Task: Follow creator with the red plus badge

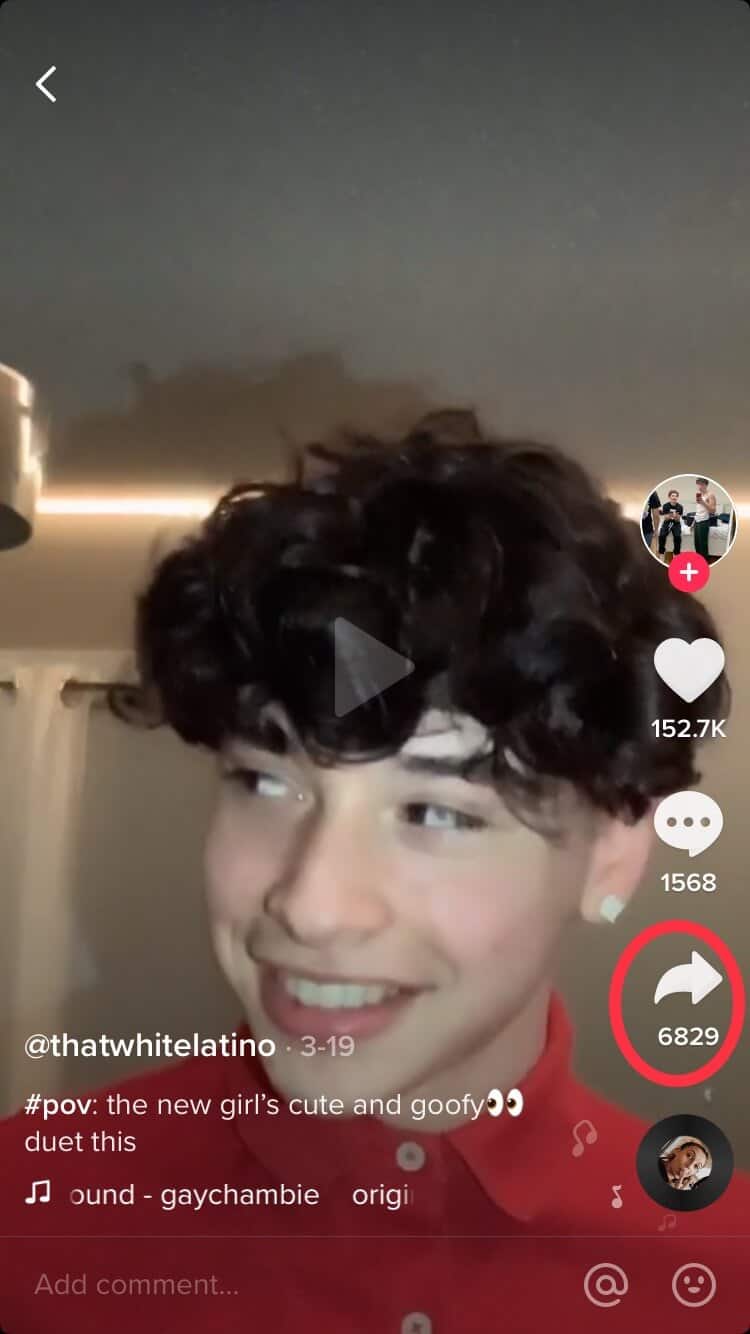Action: pos(688,573)
